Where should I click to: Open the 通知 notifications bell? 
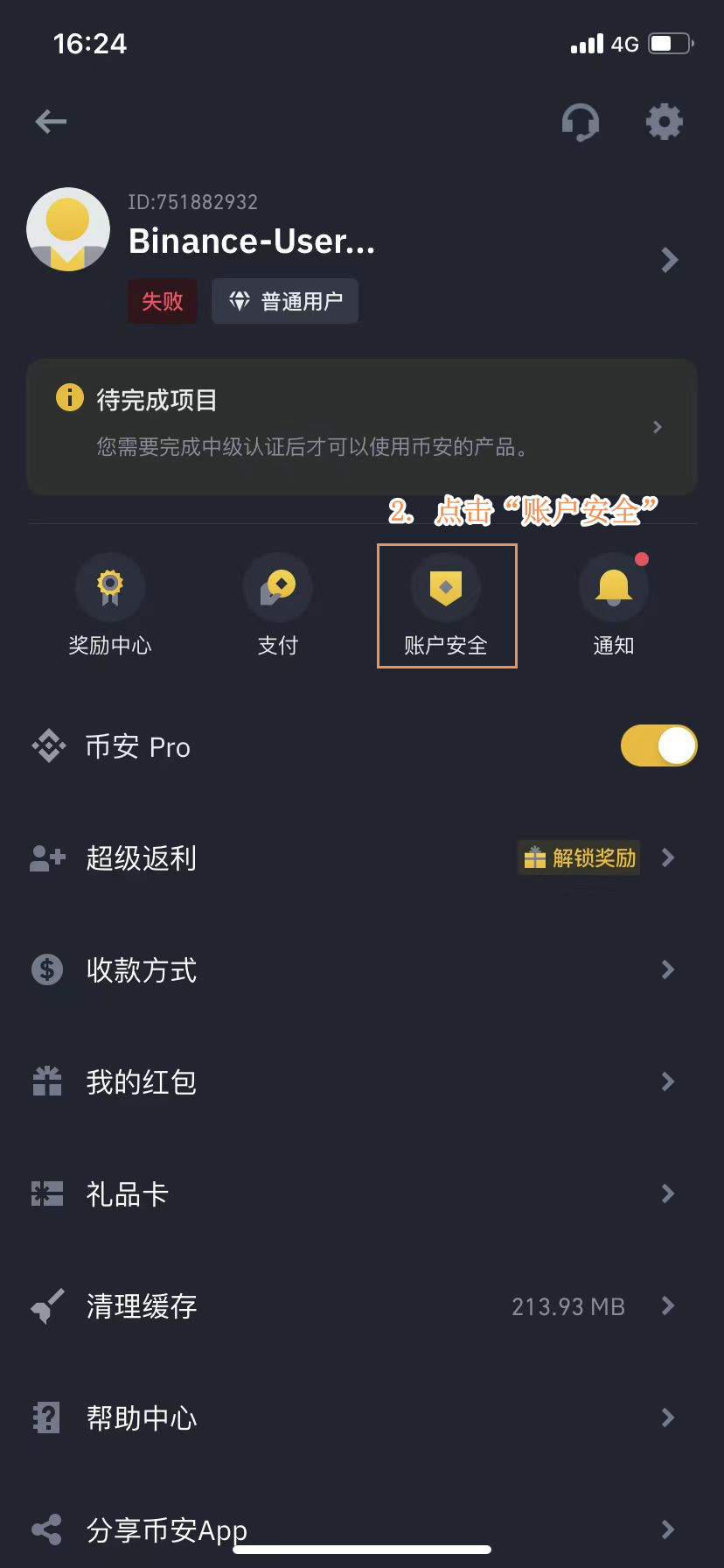pos(614,605)
